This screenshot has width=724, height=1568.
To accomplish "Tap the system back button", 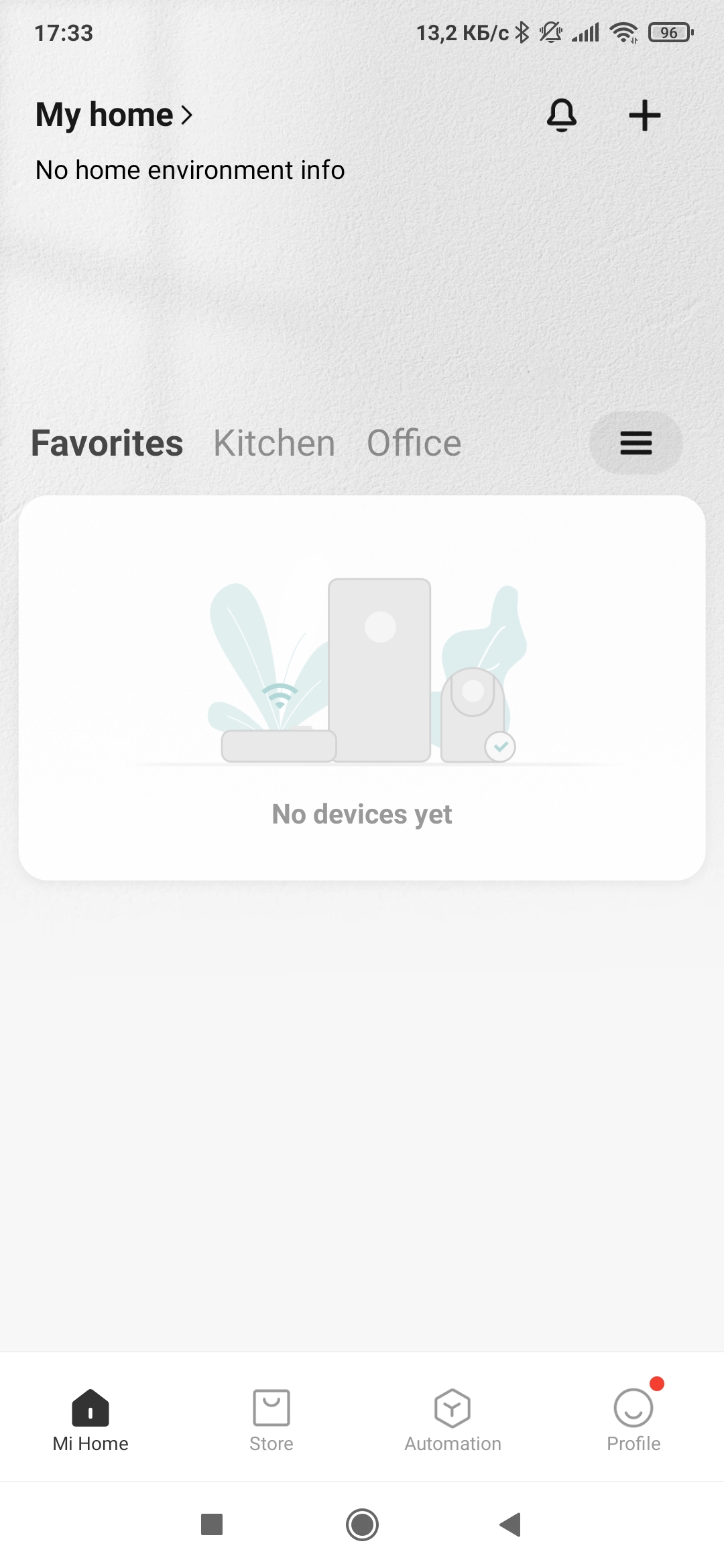I will point(511,1524).
